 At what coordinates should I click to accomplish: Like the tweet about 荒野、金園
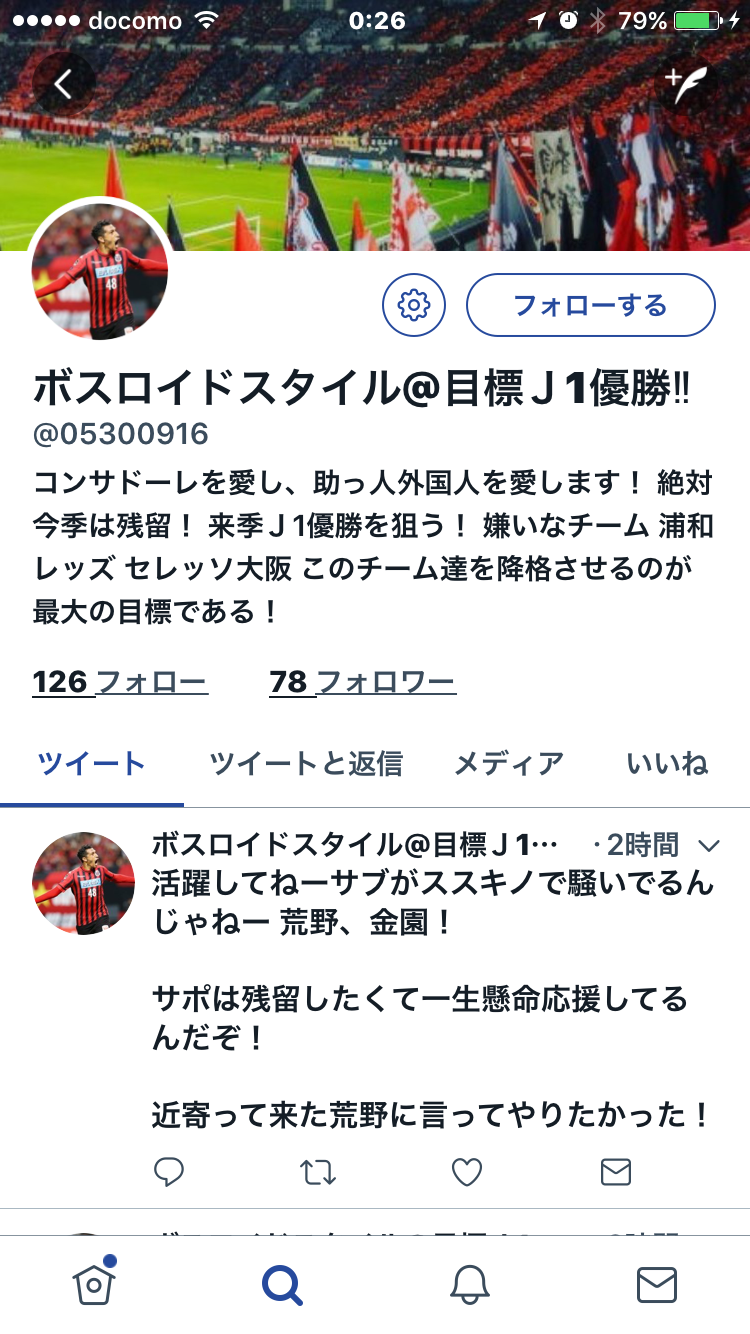tap(467, 1171)
